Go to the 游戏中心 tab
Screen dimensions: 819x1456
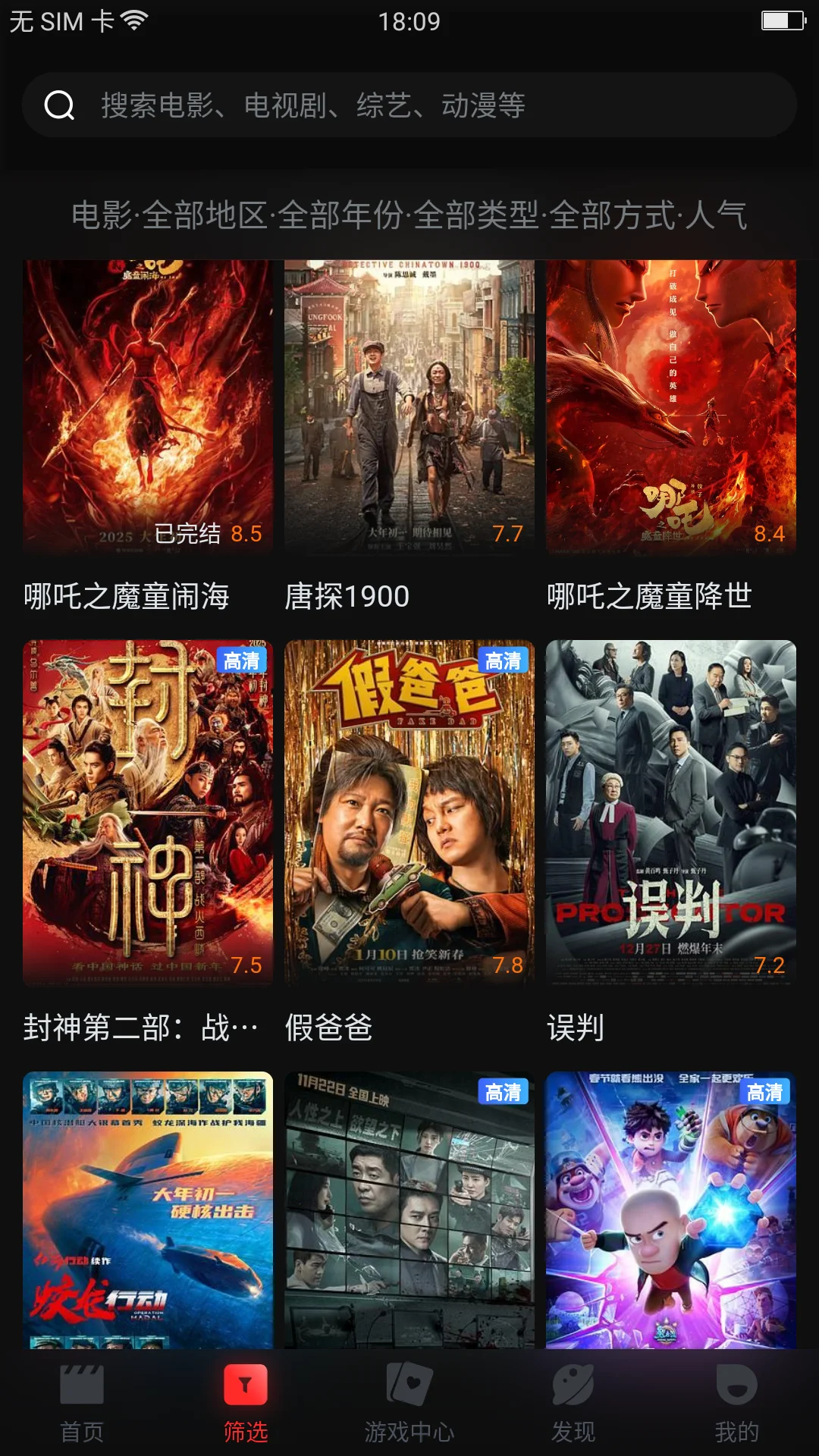[x=409, y=1403]
